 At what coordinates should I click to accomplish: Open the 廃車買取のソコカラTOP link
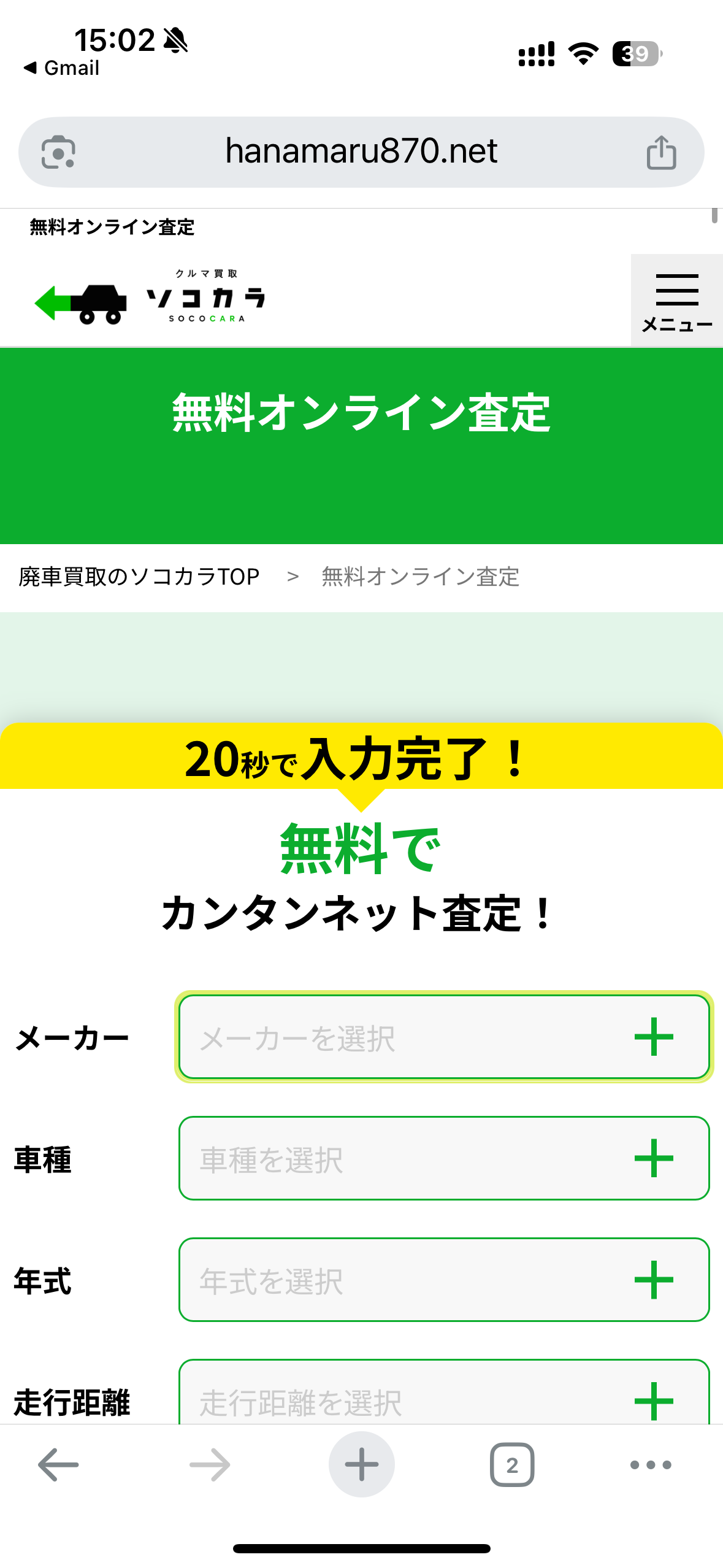[138, 576]
